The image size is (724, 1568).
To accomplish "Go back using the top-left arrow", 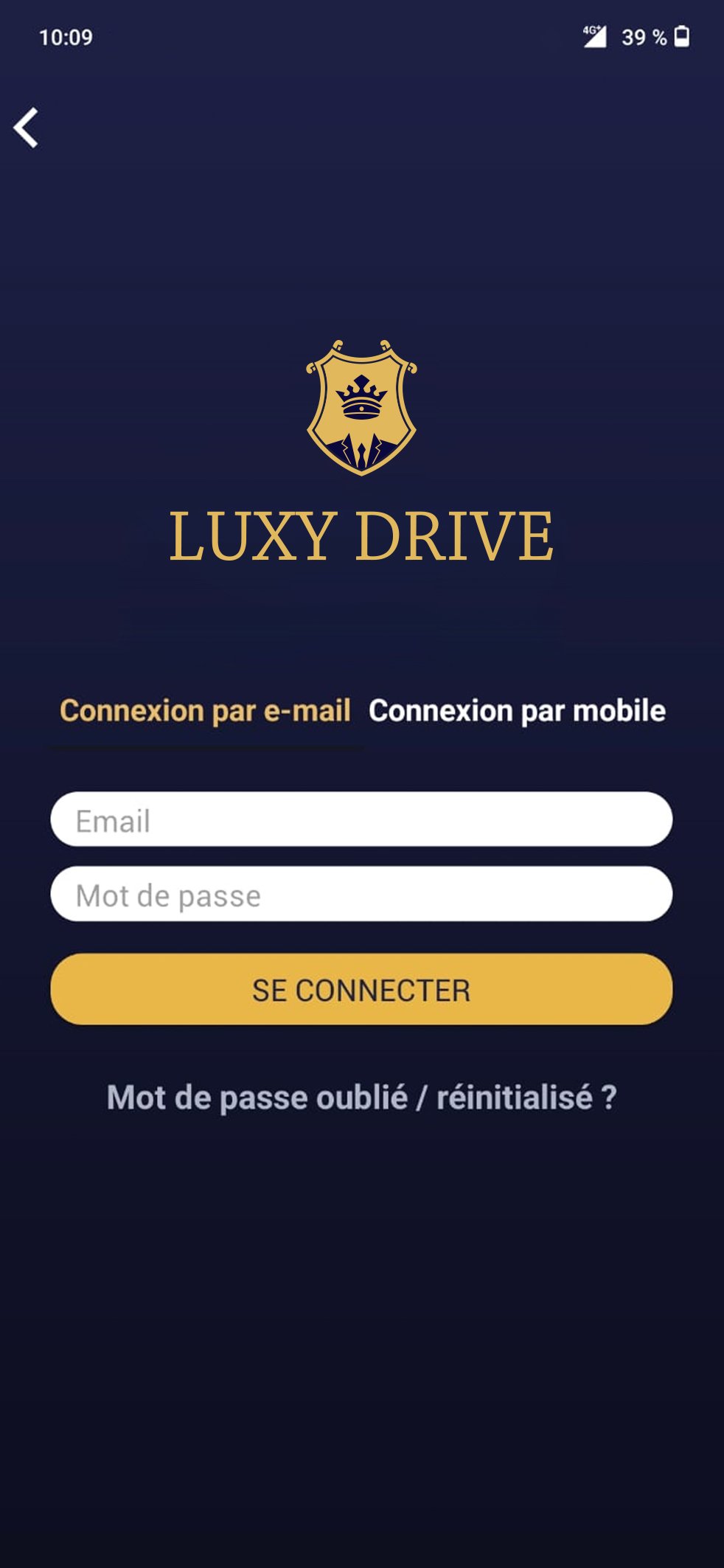I will tap(27, 128).
